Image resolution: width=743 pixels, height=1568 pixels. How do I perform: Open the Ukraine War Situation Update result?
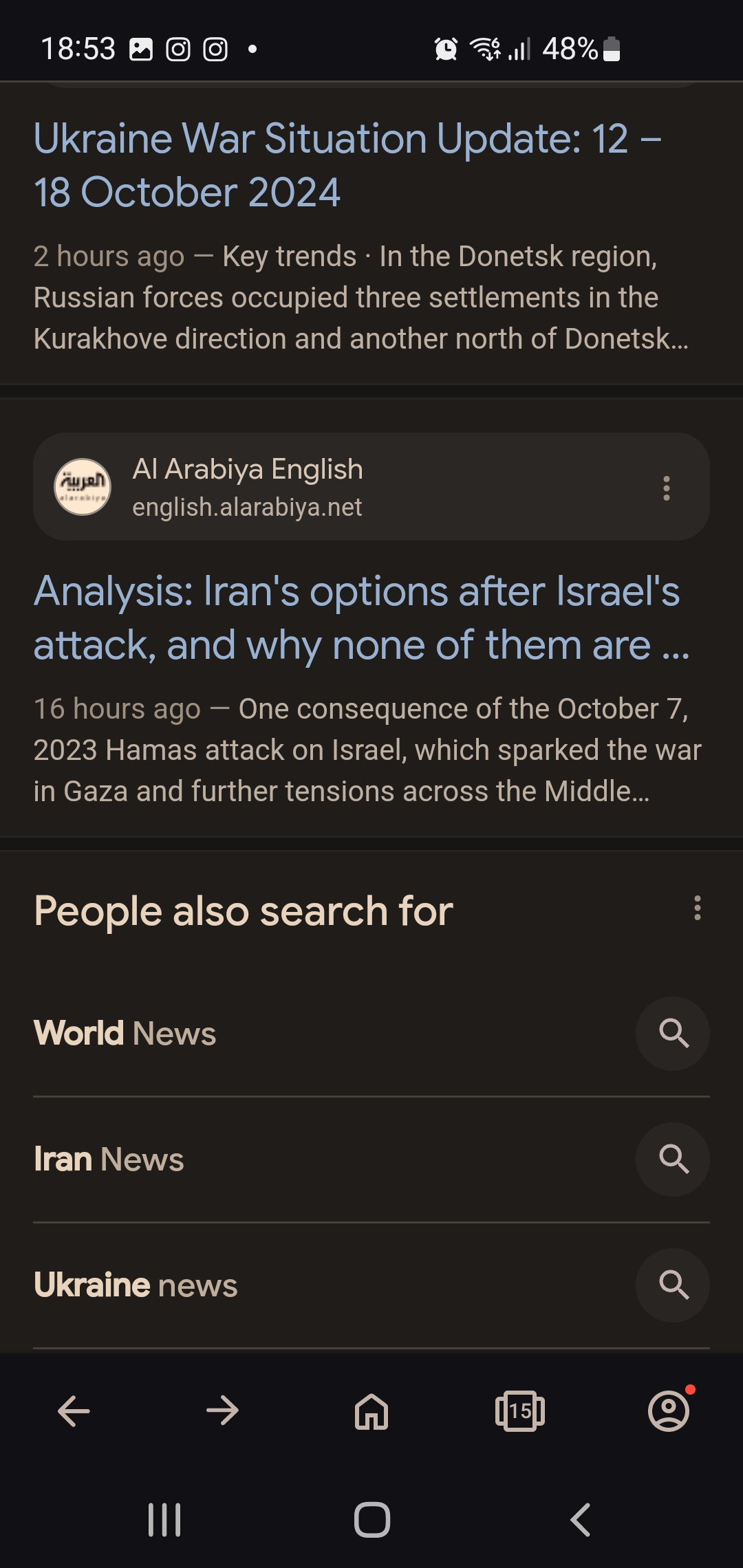347,165
